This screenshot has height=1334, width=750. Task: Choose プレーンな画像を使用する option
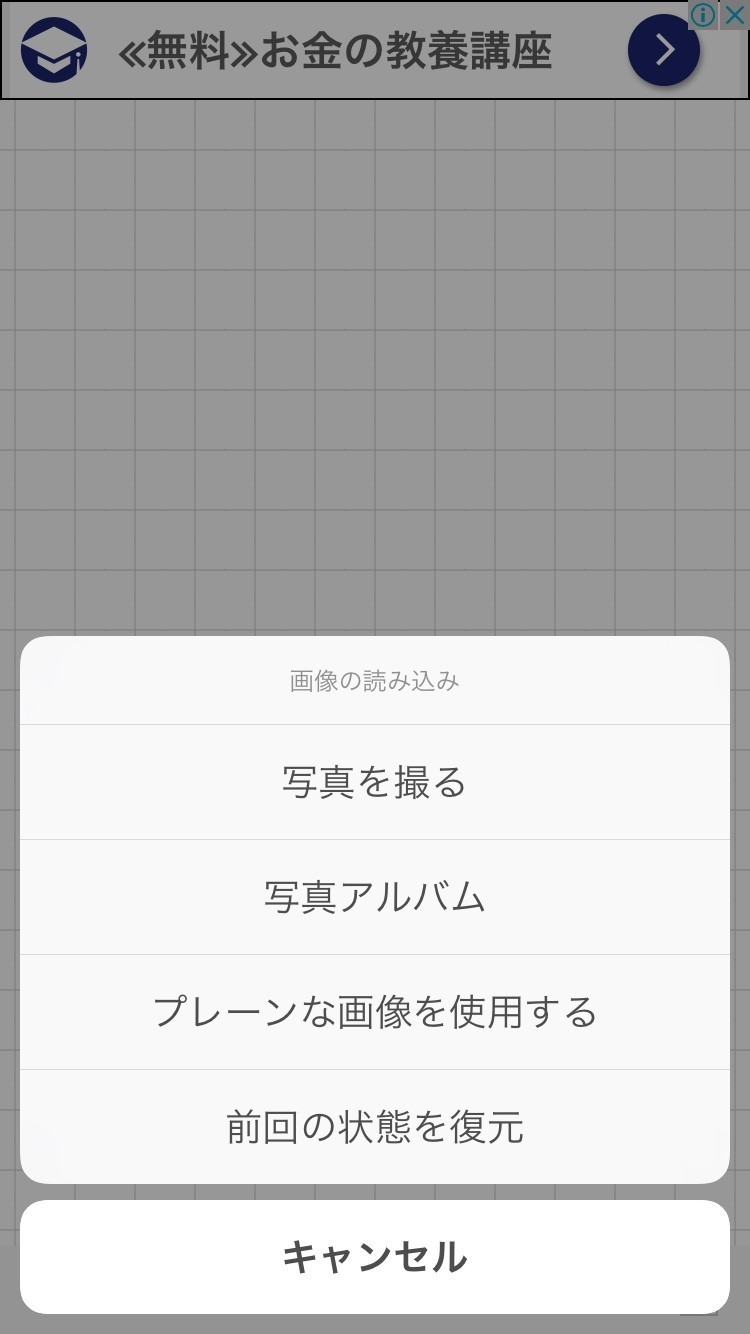tap(374, 1012)
